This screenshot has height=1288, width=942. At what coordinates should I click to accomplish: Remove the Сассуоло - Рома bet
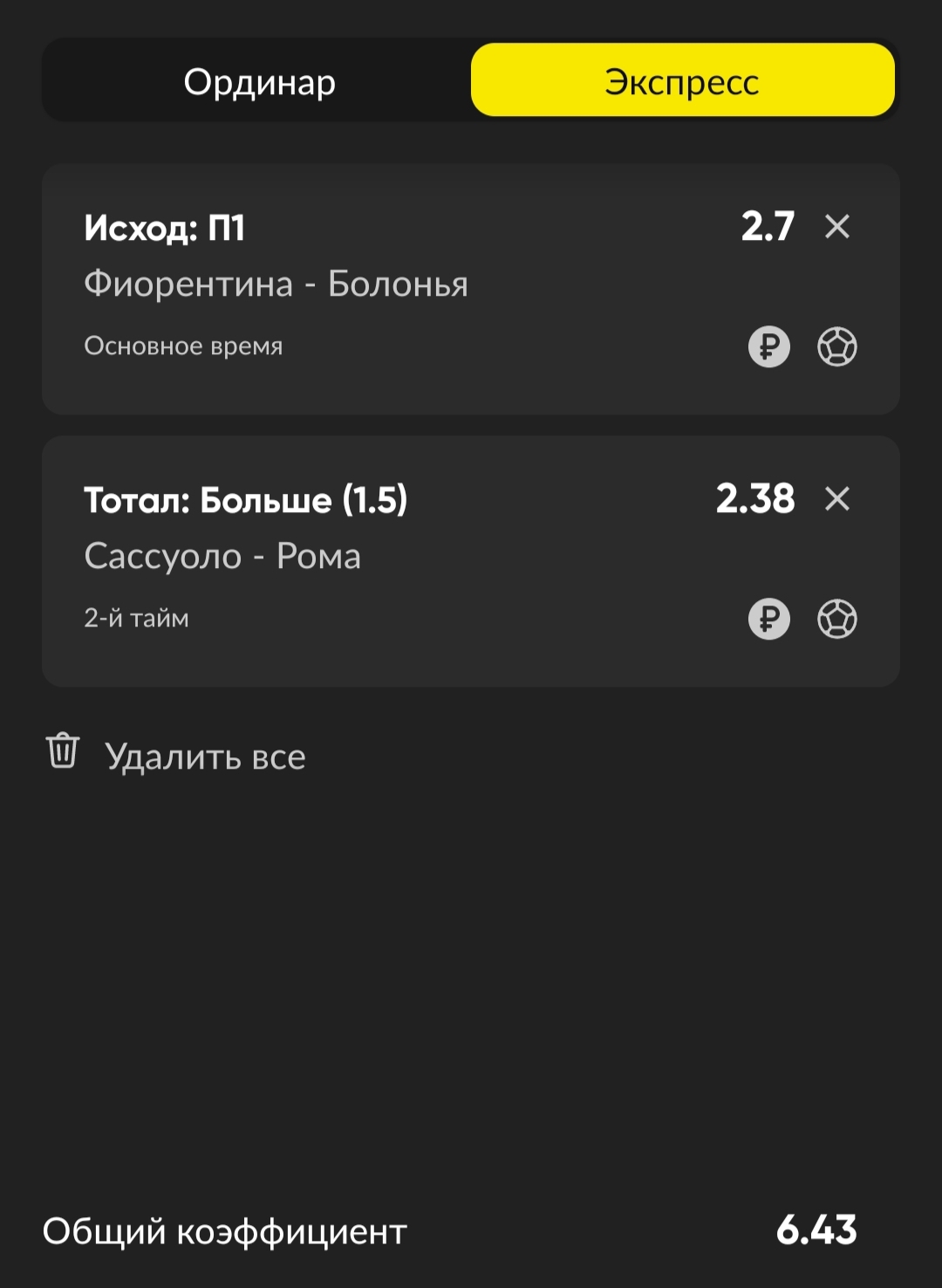point(837,499)
